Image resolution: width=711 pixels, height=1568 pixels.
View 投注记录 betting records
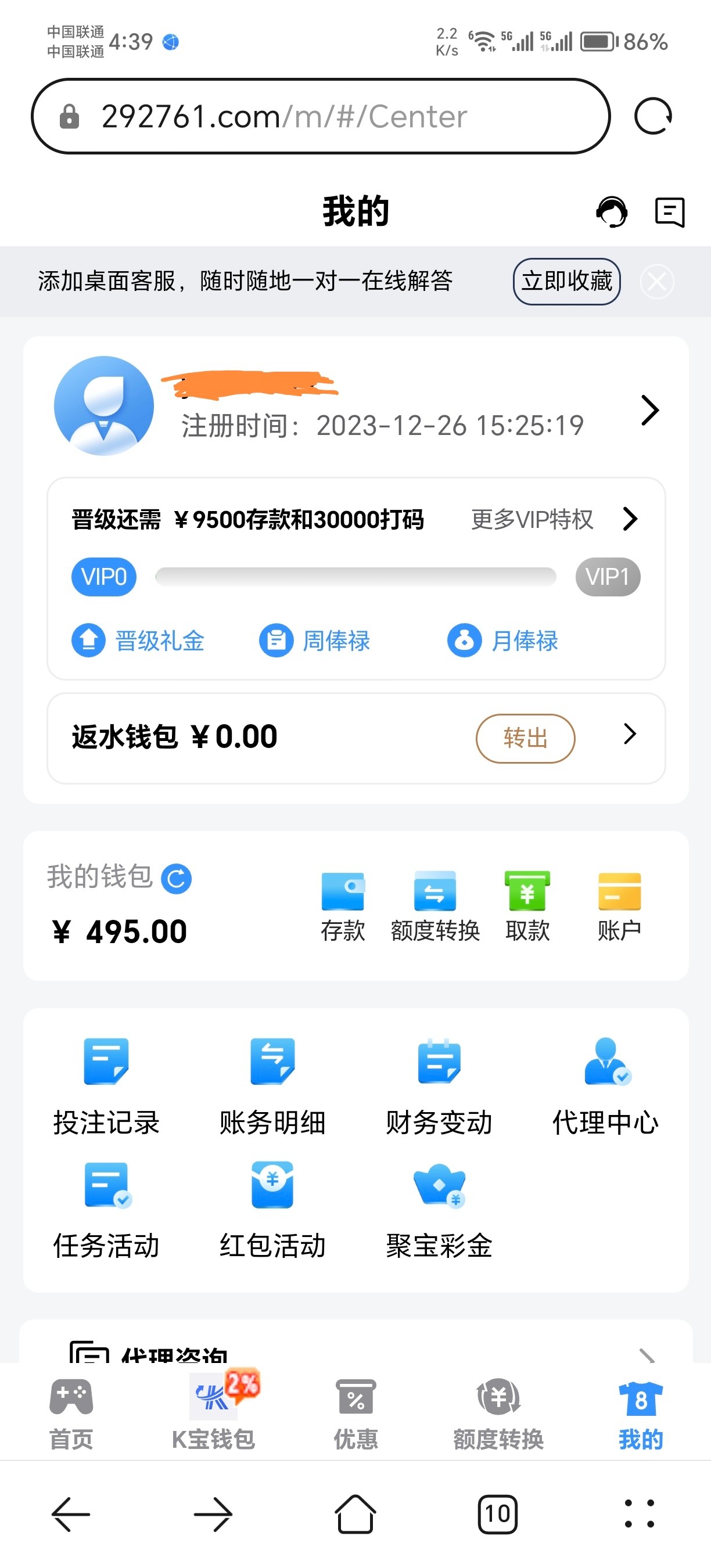[106, 1087]
